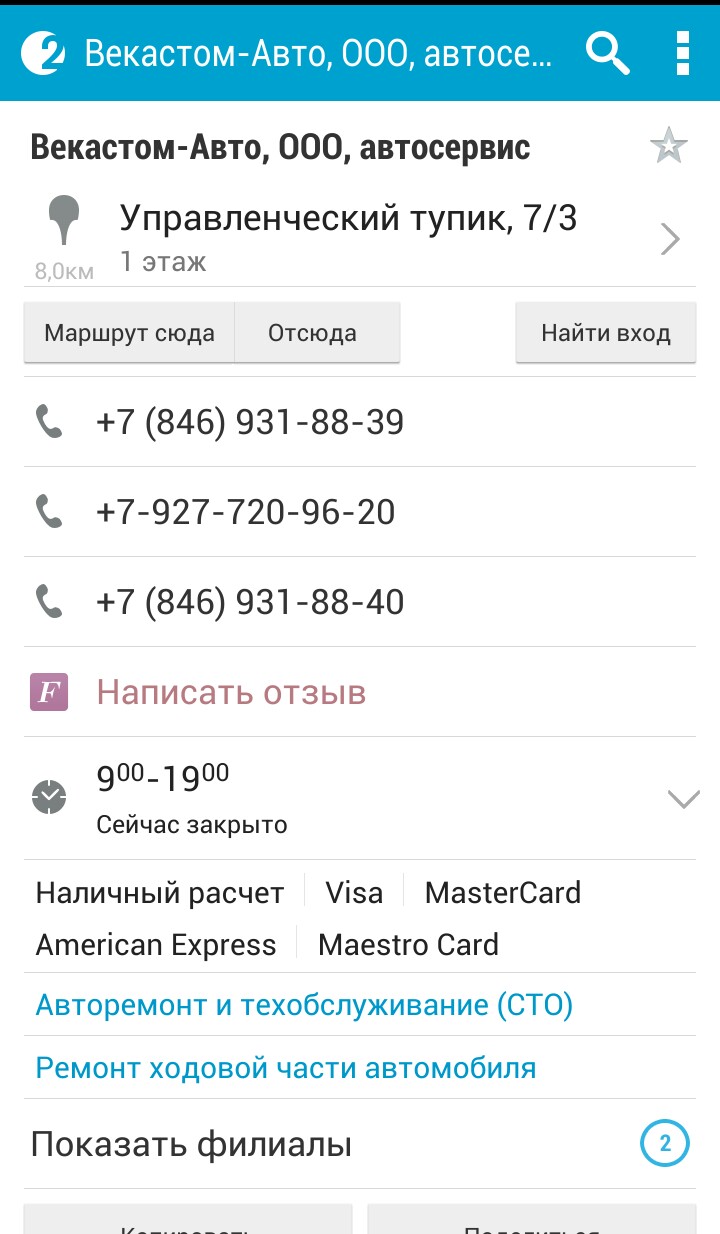
Task: Open address Управленческий тупик, 7/3
Action: [360, 239]
